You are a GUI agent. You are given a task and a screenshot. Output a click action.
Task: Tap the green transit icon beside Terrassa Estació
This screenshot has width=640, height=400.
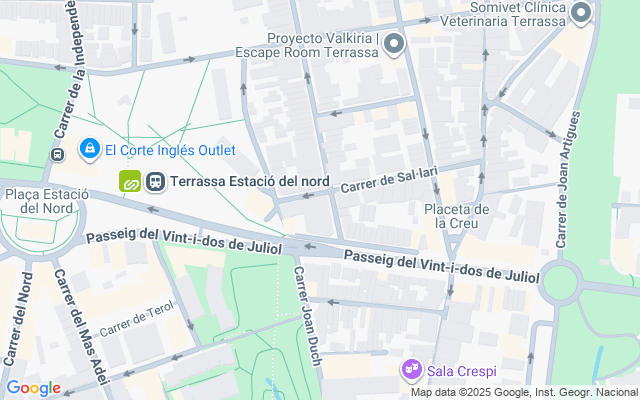[x=130, y=182]
